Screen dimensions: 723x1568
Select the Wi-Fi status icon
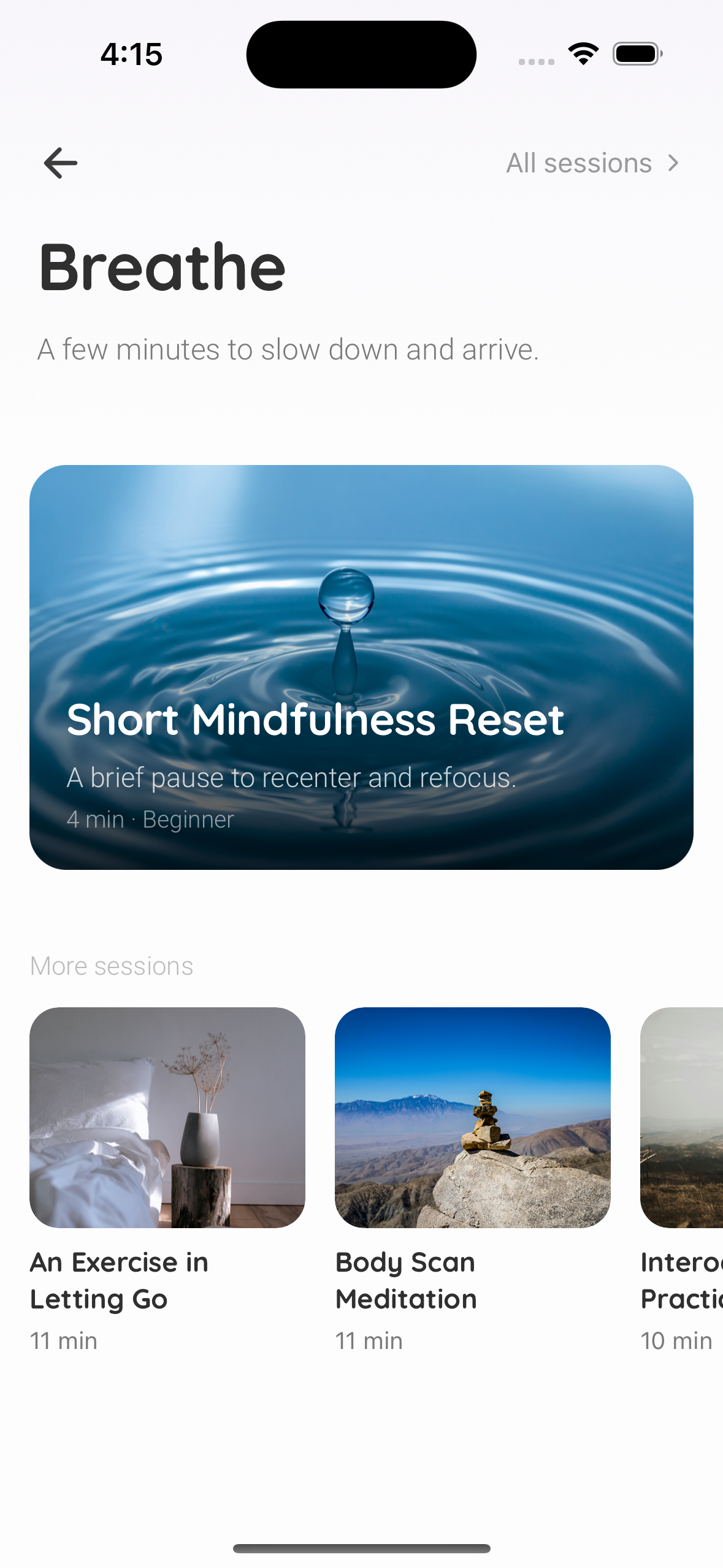tap(581, 53)
